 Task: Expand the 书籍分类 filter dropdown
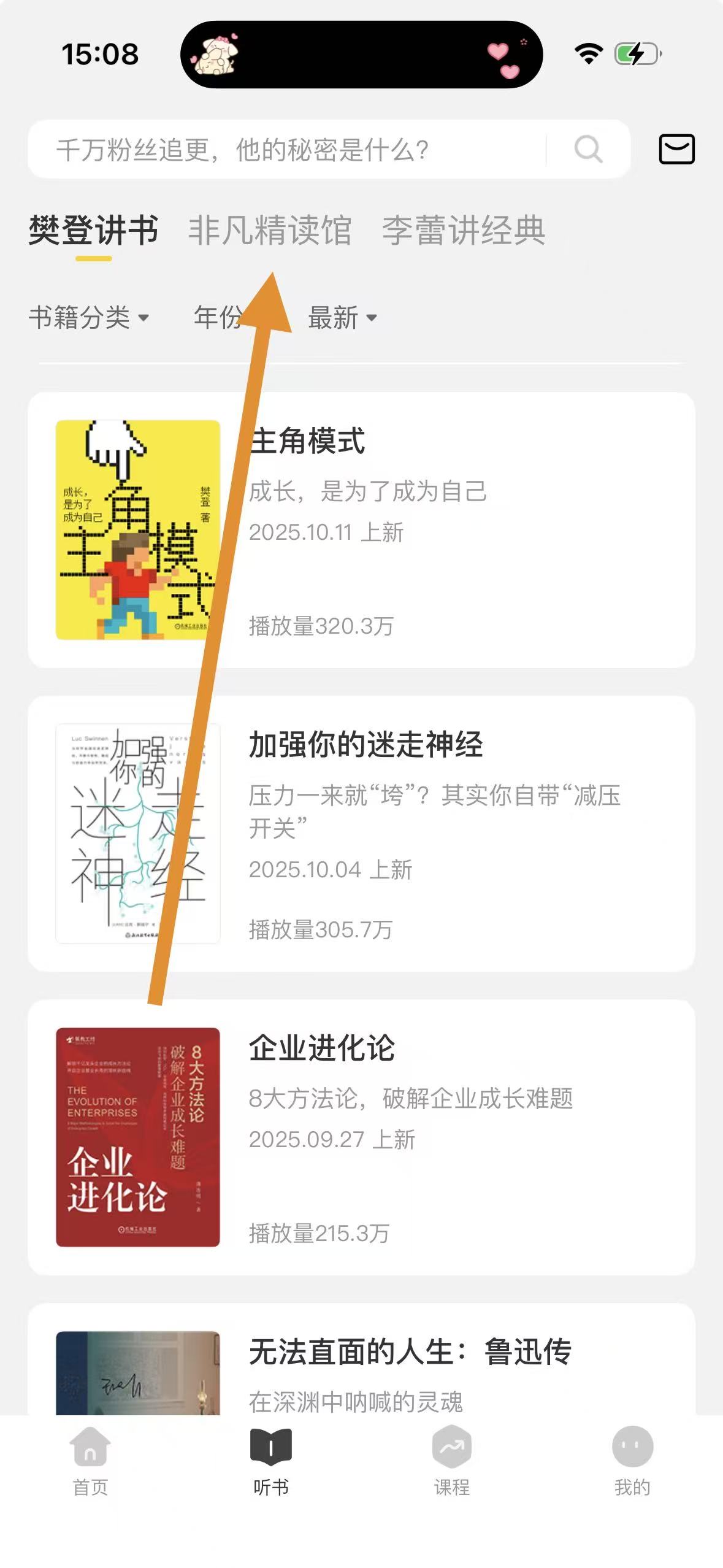(89, 318)
